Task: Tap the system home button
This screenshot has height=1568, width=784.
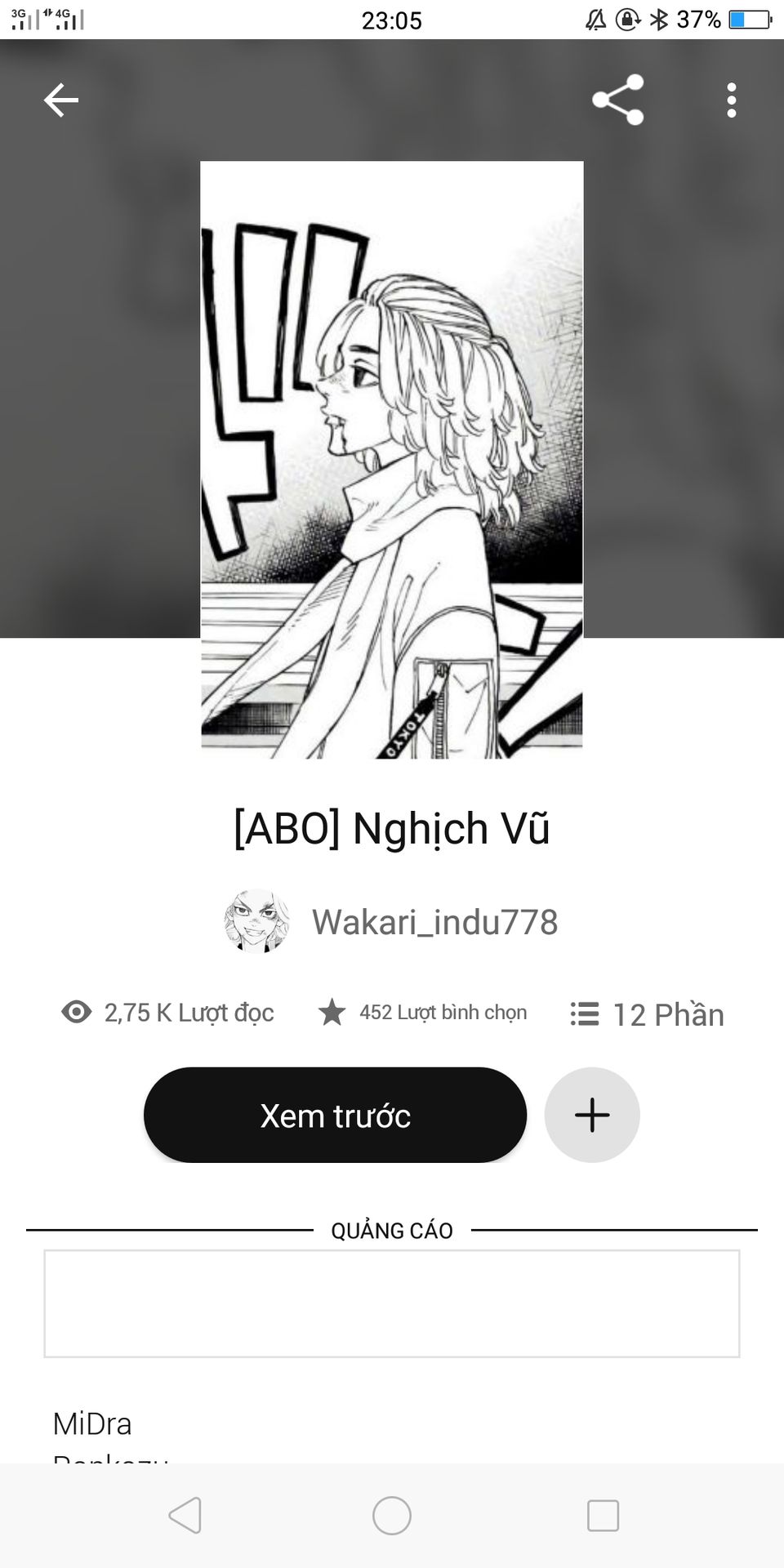Action: pos(392,1516)
